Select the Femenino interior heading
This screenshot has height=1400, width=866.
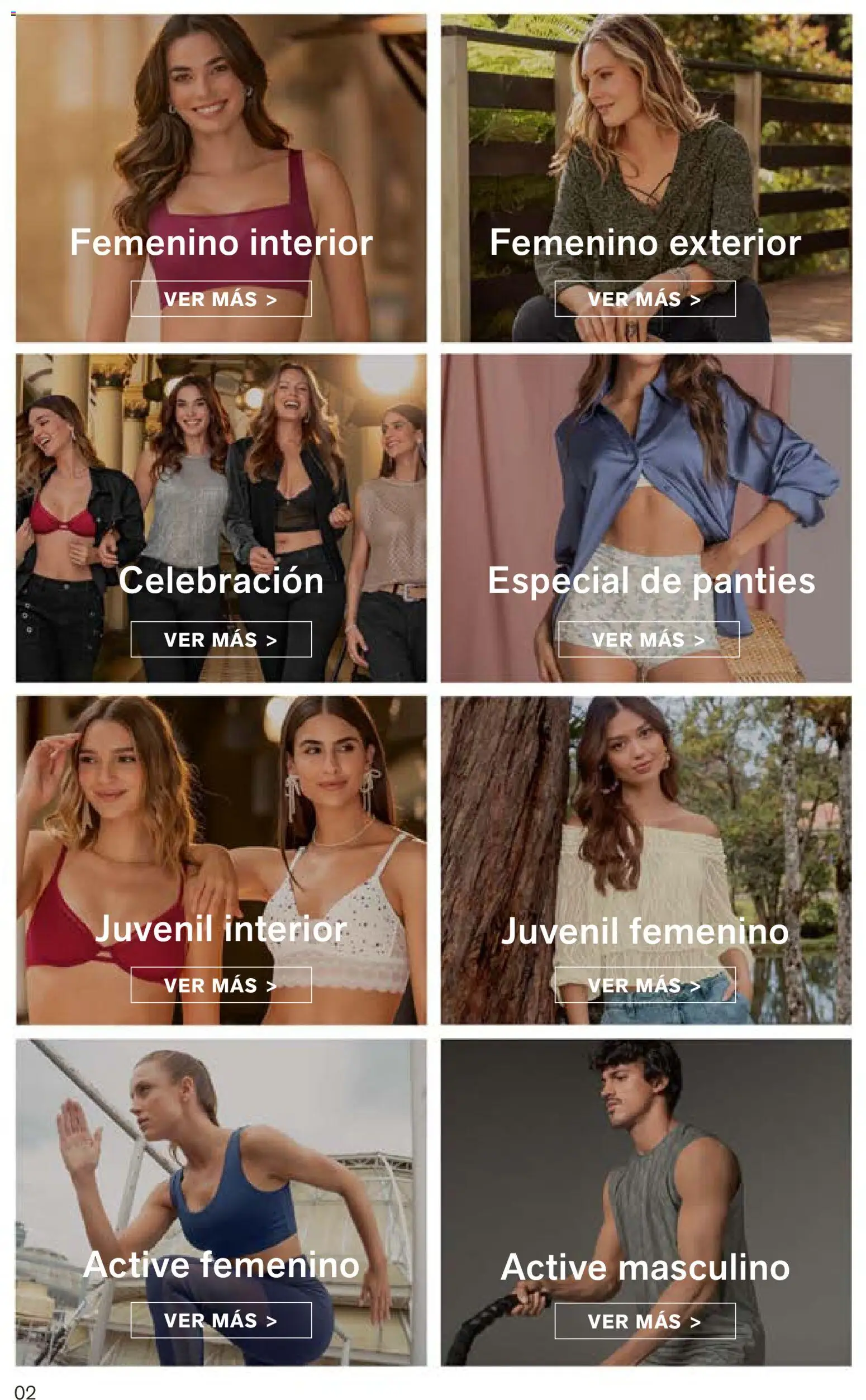coord(221,243)
